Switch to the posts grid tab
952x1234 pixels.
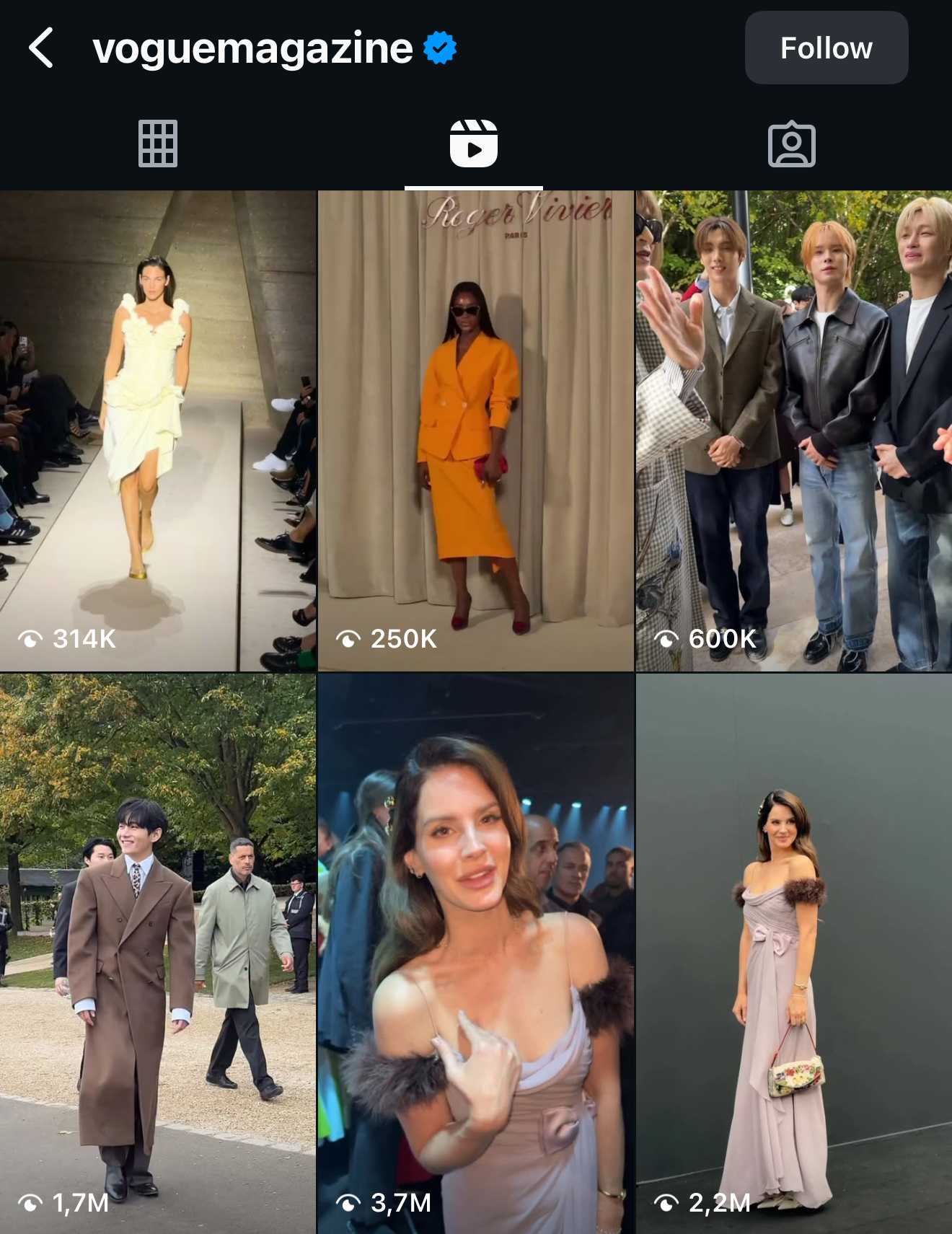coord(158,144)
